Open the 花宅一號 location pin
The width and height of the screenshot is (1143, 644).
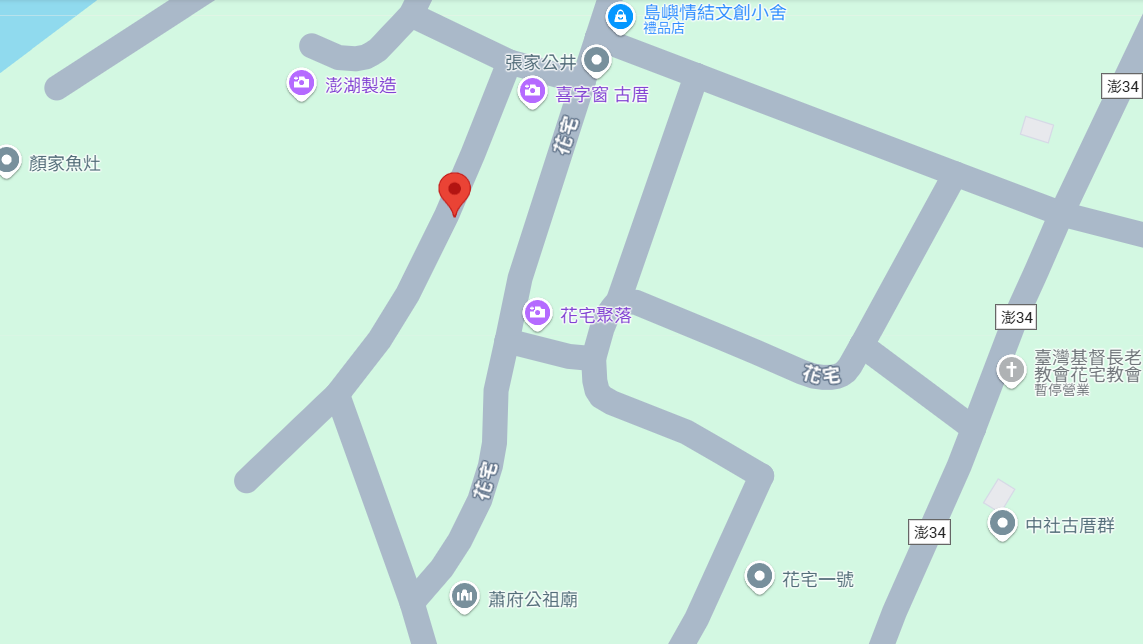point(759,577)
